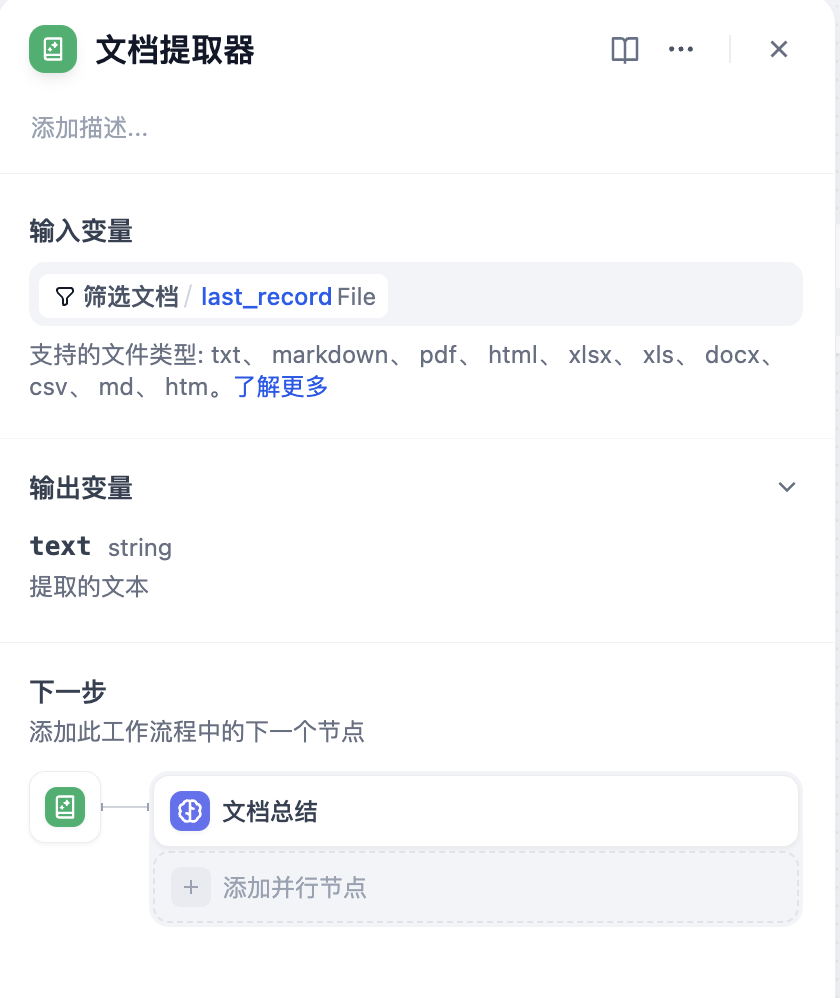Open the documentation book icon
The height and width of the screenshot is (998, 840).
624,49
